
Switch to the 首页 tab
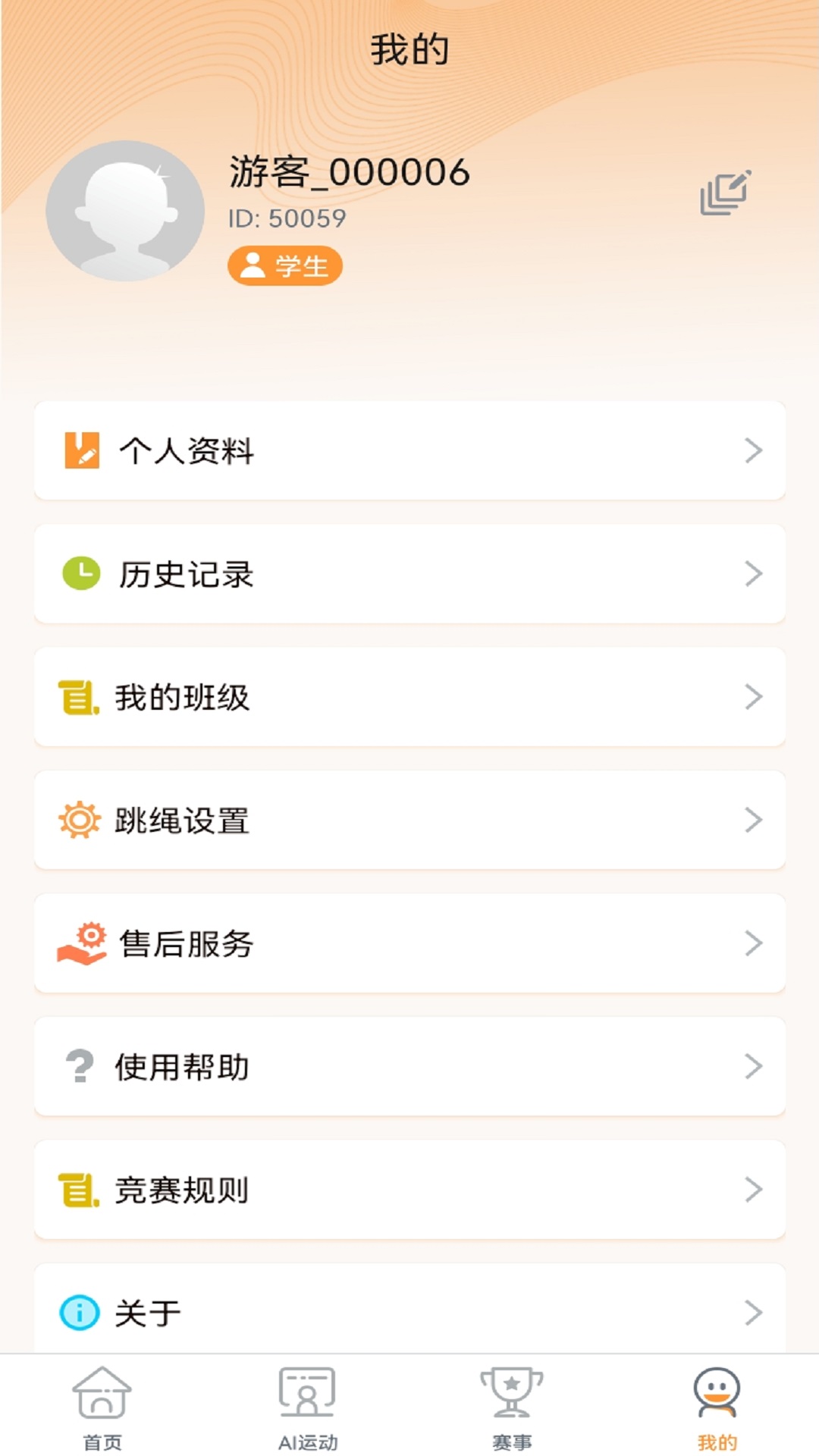tap(104, 1418)
